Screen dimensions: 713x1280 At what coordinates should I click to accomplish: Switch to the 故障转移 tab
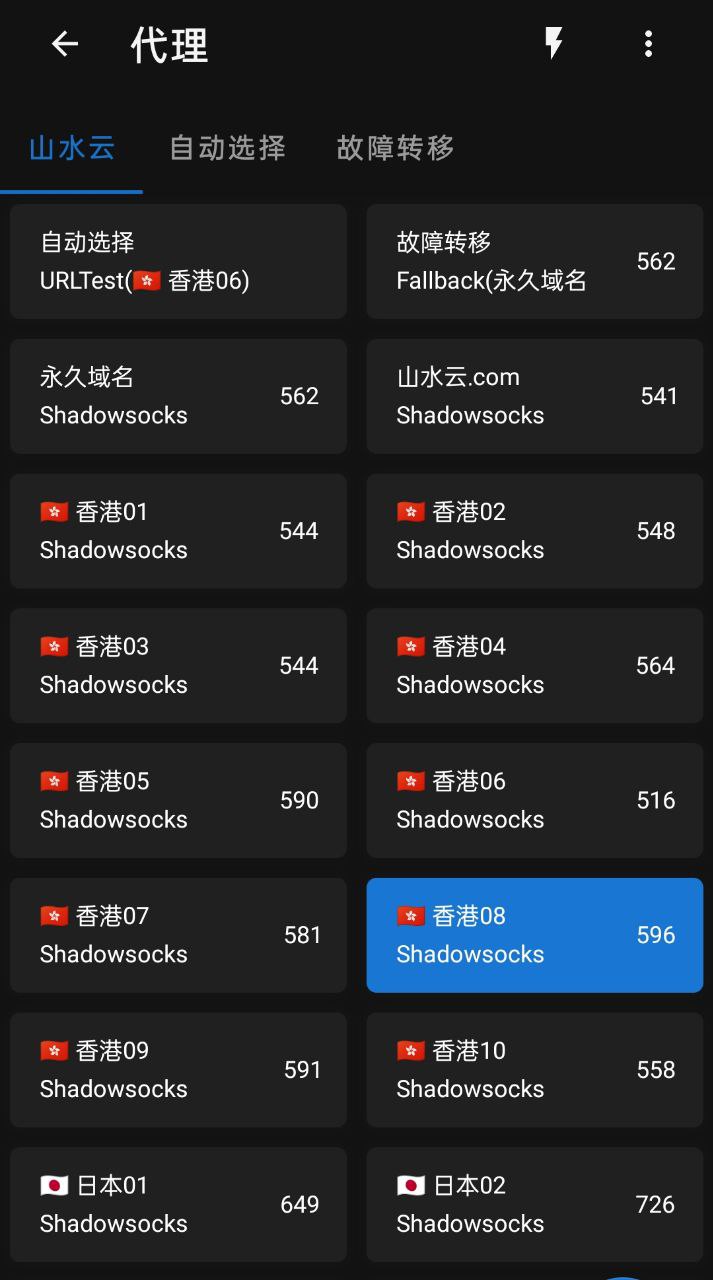click(x=396, y=148)
